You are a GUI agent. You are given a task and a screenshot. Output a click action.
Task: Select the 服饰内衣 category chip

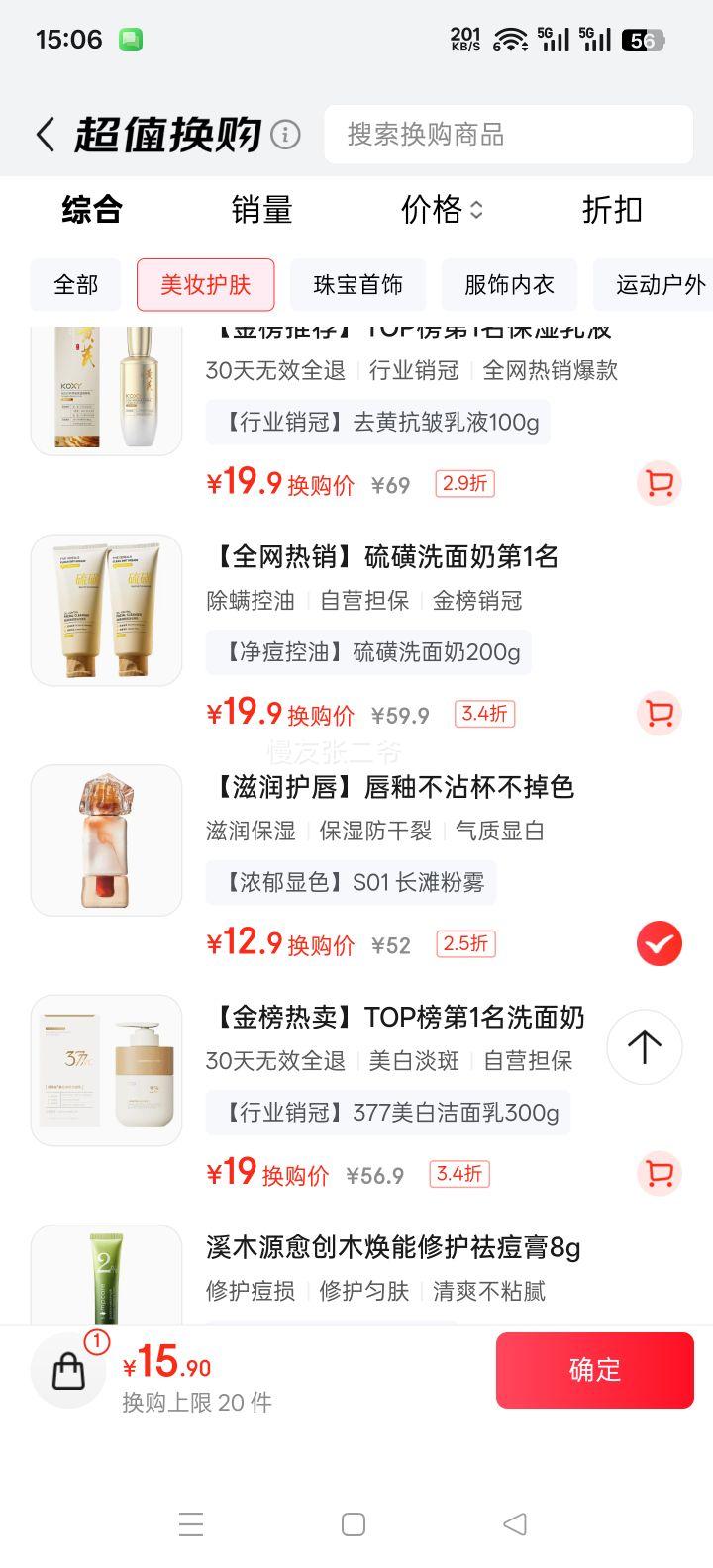509,284
